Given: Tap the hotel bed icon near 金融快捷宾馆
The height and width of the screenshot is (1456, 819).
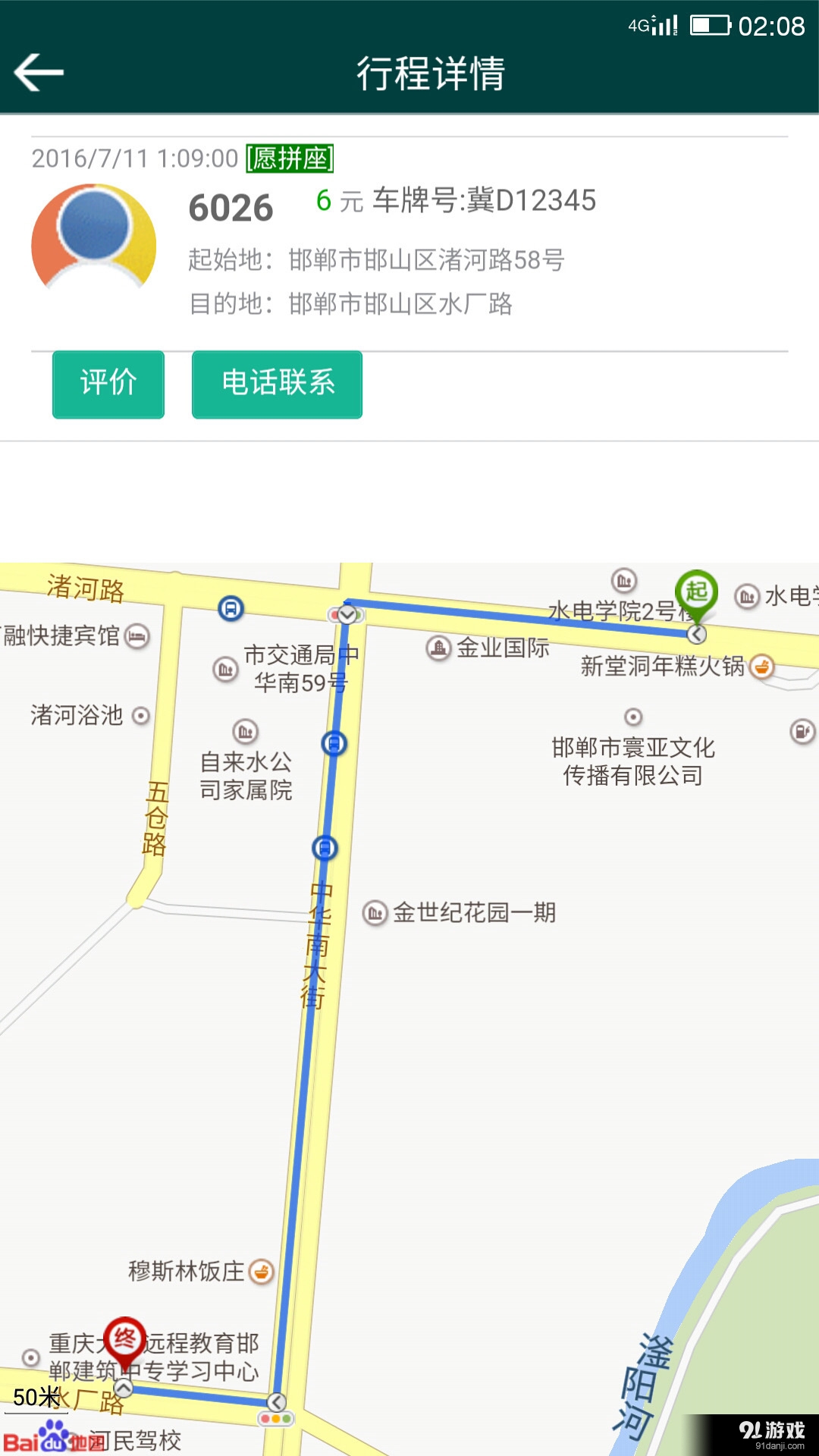Looking at the screenshot, I should point(135,635).
